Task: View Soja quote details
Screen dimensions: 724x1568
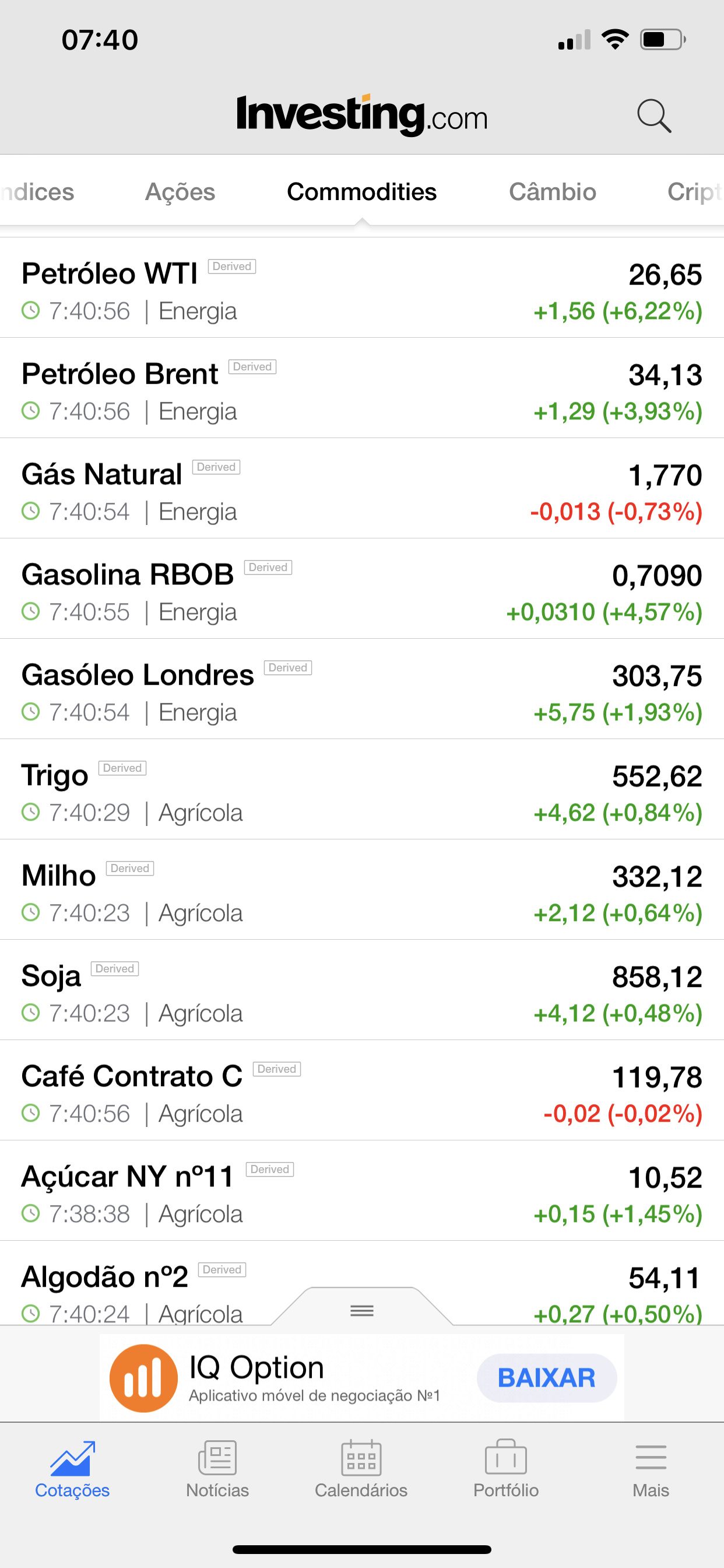Action: (362, 991)
